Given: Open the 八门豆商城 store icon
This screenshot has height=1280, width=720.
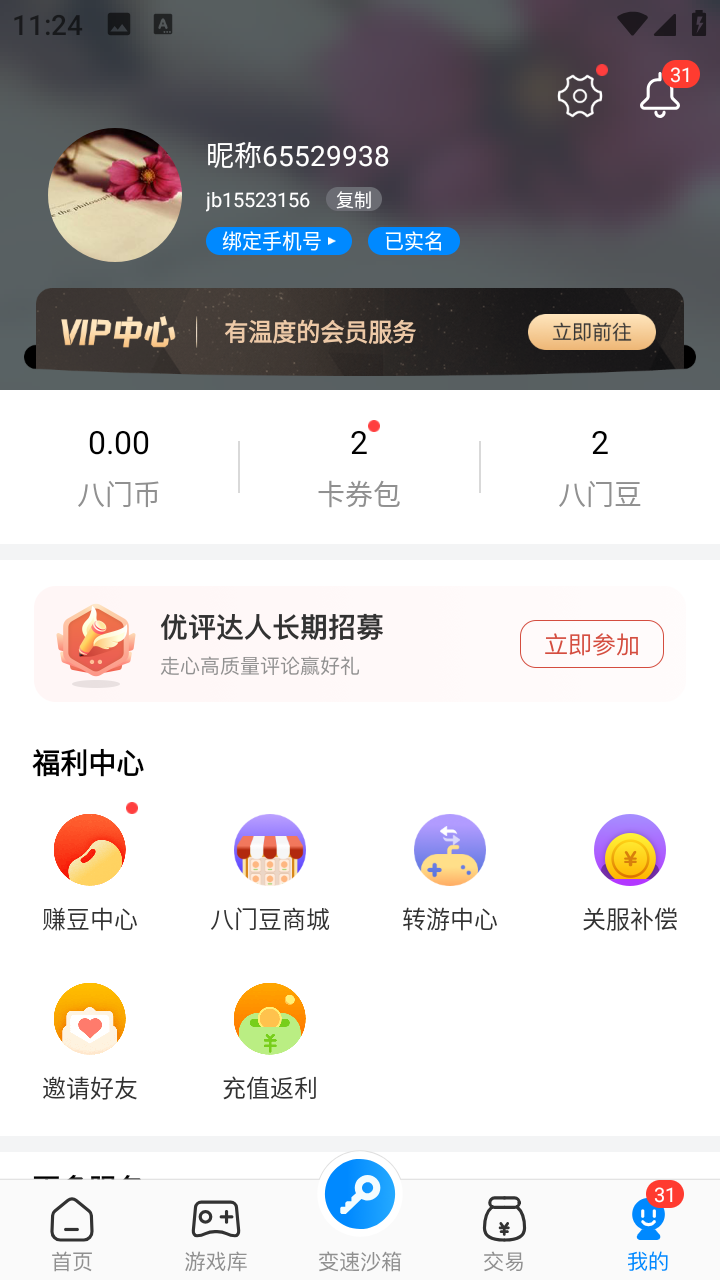Looking at the screenshot, I should pyautogui.click(x=270, y=850).
